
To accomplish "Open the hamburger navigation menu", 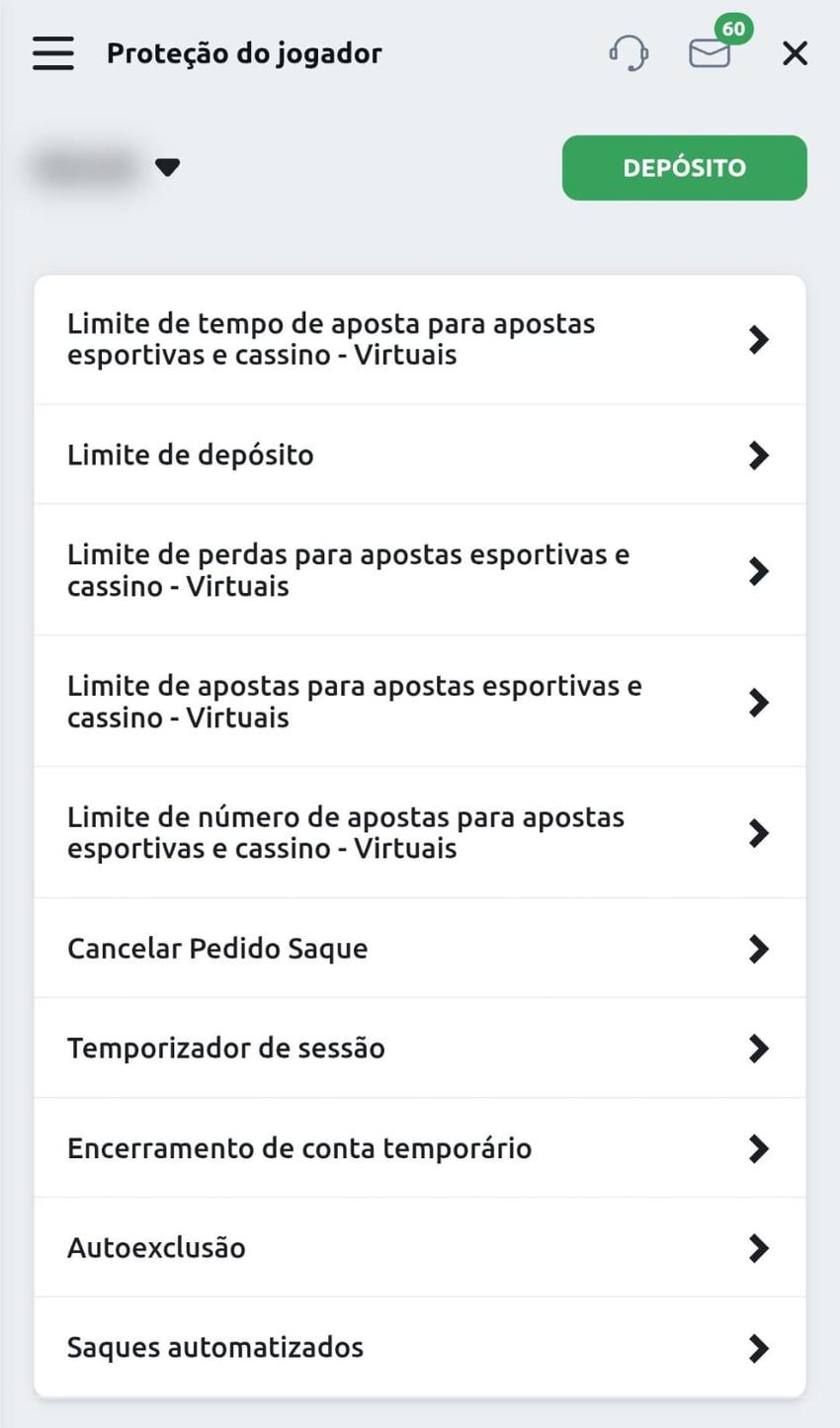I will tap(52, 52).
